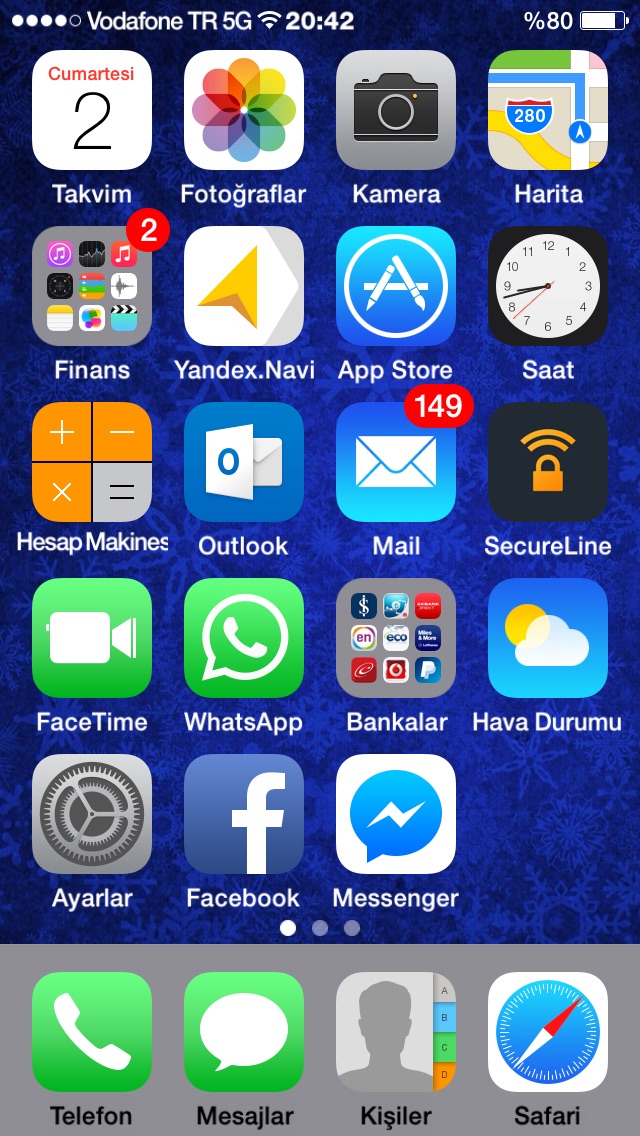Open Telefon in the dock
Screen dimensions: 640x1136
coord(92,1032)
